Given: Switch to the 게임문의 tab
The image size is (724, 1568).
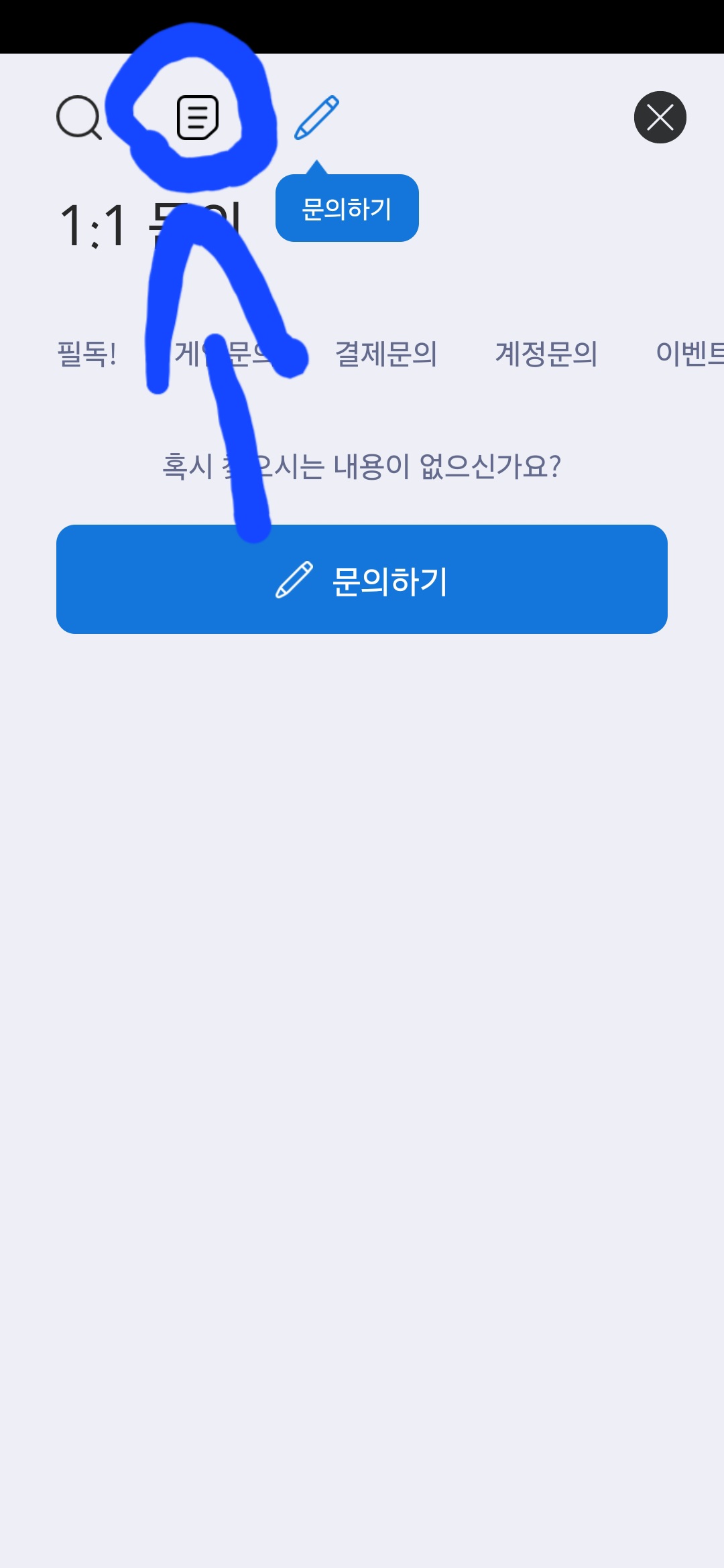Looking at the screenshot, I should [225, 353].
